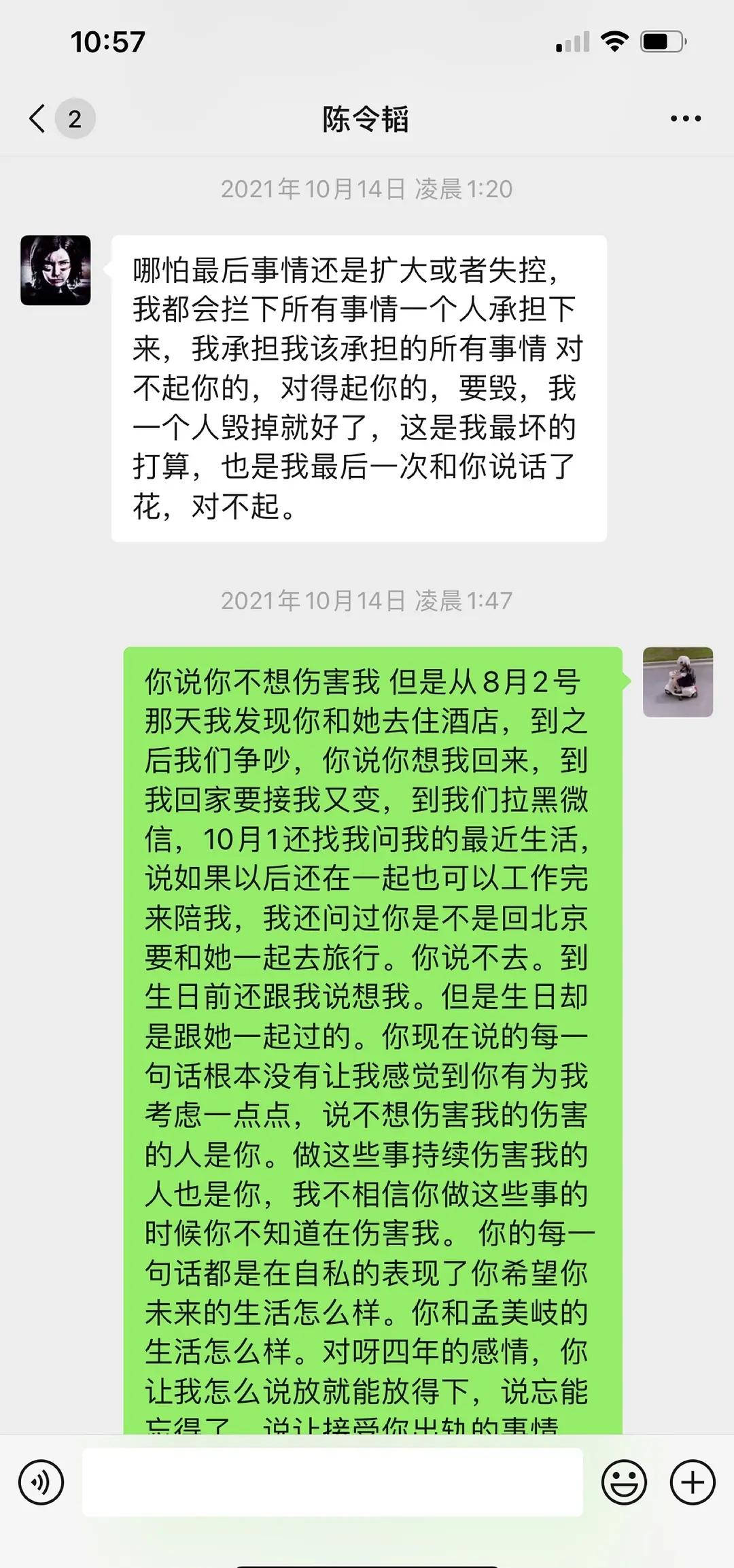The width and height of the screenshot is (734, 1568).
Task: Tap the timestamp 2021年10月14日 凌晨1:20
Action: 367,188
